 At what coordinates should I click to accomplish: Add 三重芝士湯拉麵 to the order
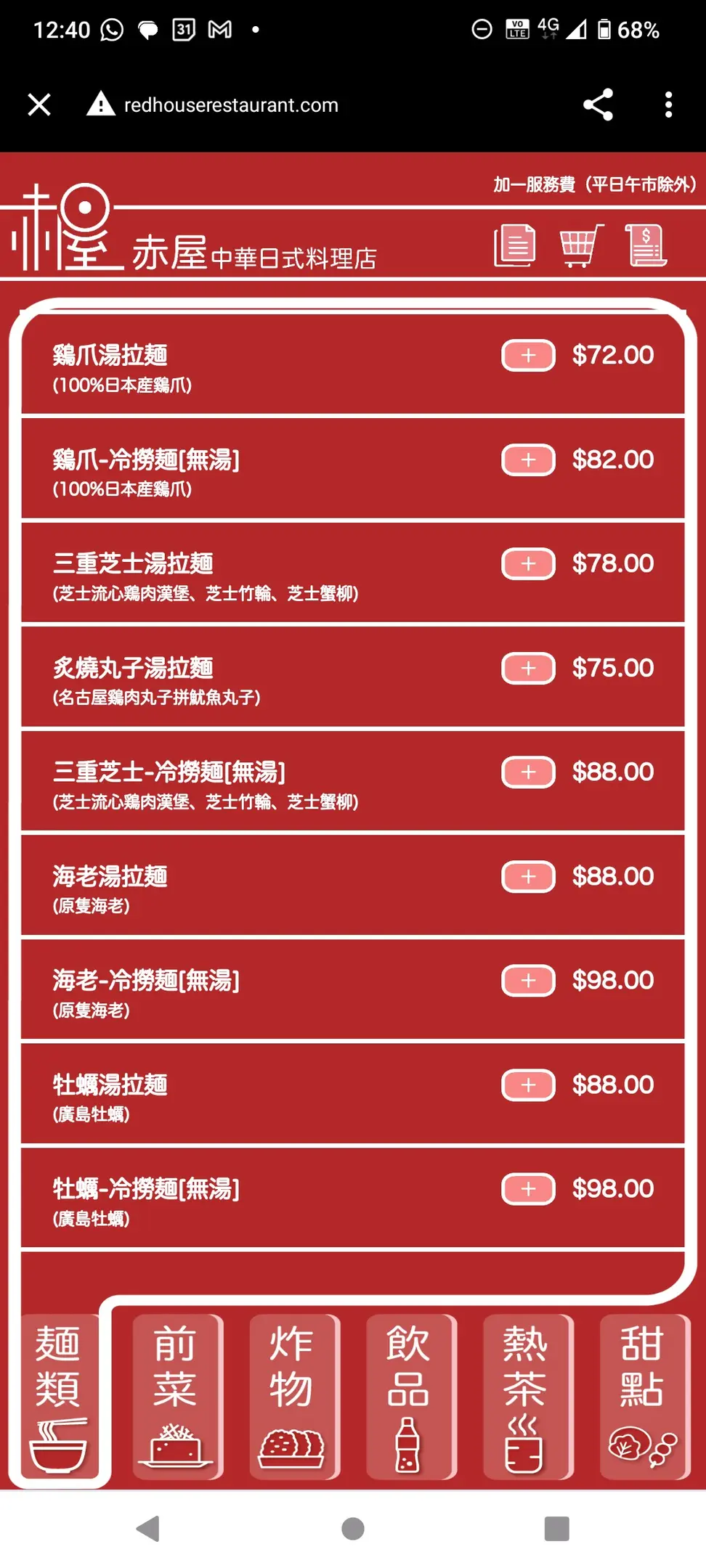tap(528, 564)
